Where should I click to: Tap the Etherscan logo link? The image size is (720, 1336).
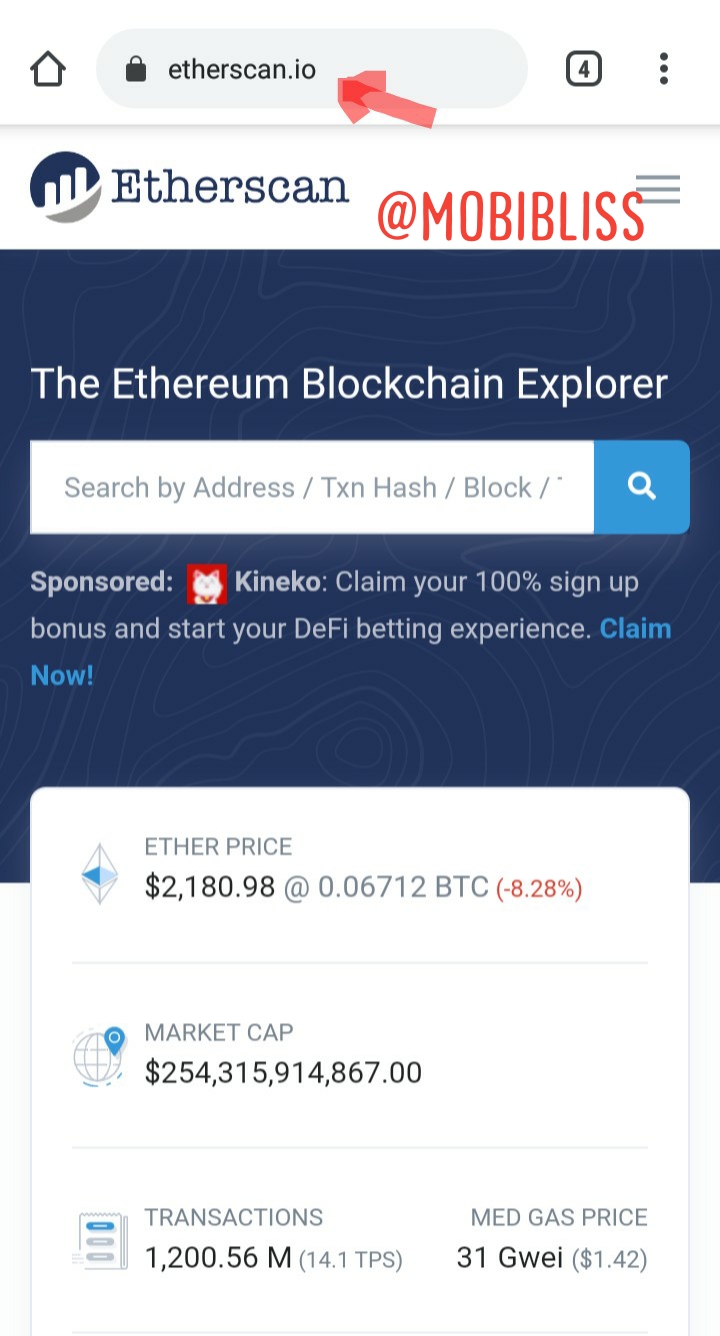click(x=190, y=187)
